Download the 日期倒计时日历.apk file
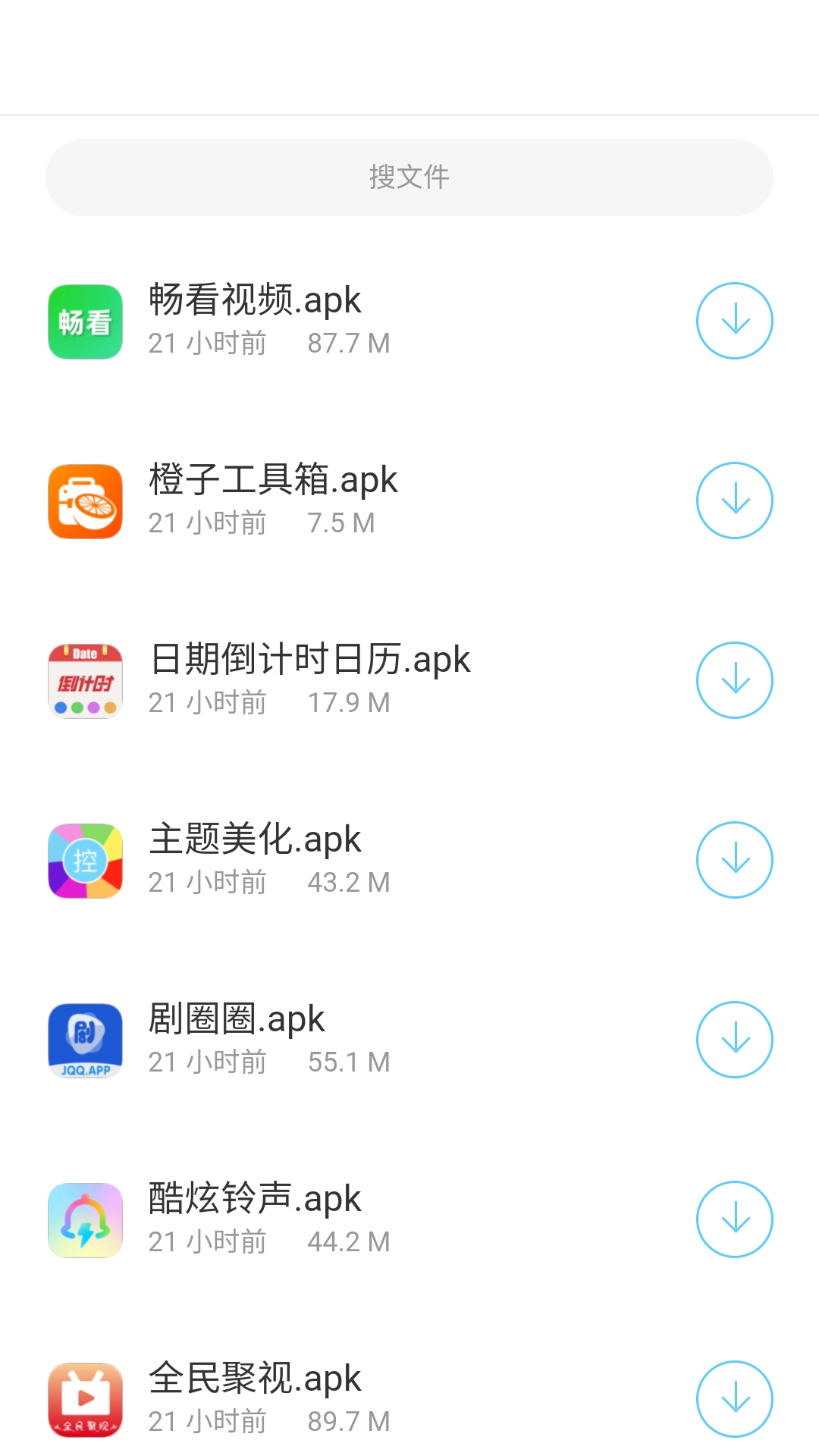This screenshot has width=819, height=1456. (734, 680)
